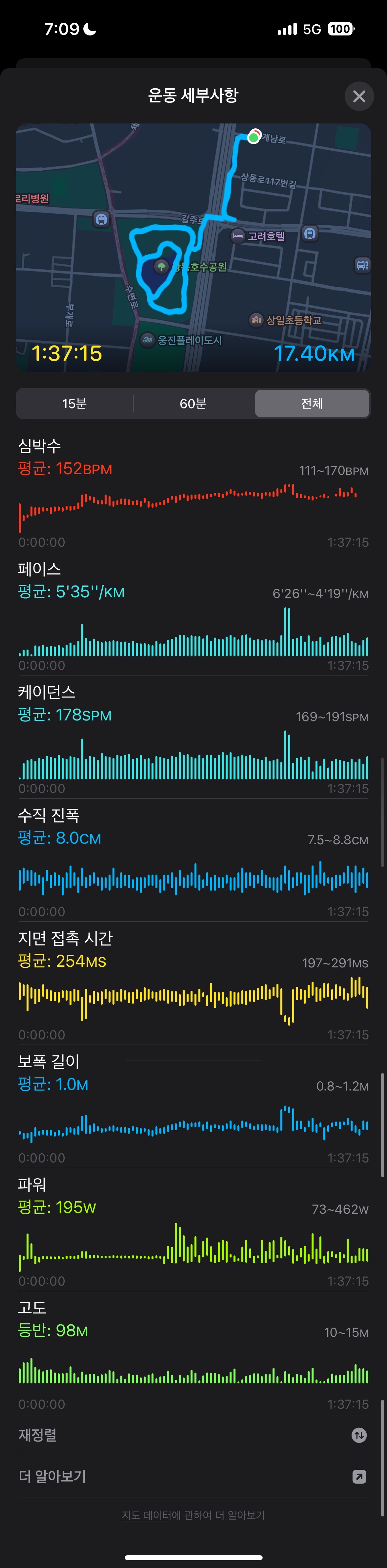This screenshot has width=387, height=1568.
Task: Close the 운동 세부사항 sheet
Action: [359, 96]
